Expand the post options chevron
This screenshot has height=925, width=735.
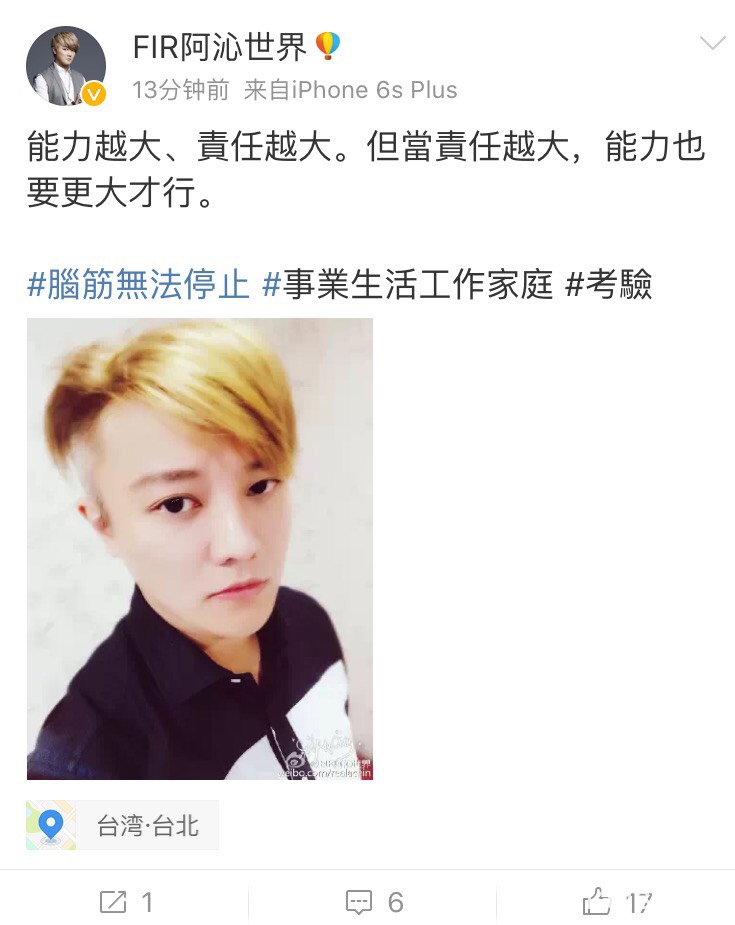click(x=712, y=43)
